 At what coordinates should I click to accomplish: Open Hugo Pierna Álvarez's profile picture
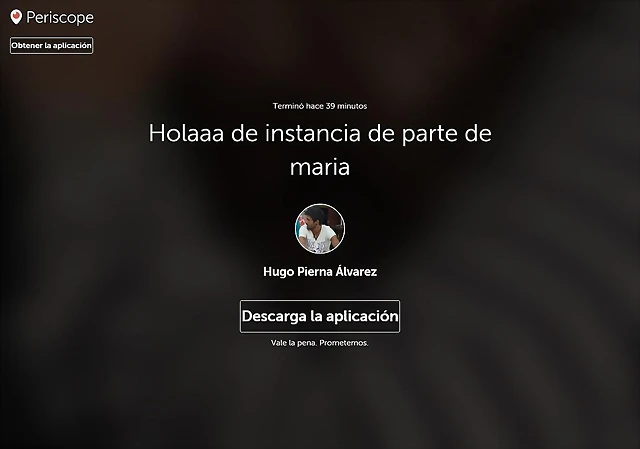(x=320, y=229)
